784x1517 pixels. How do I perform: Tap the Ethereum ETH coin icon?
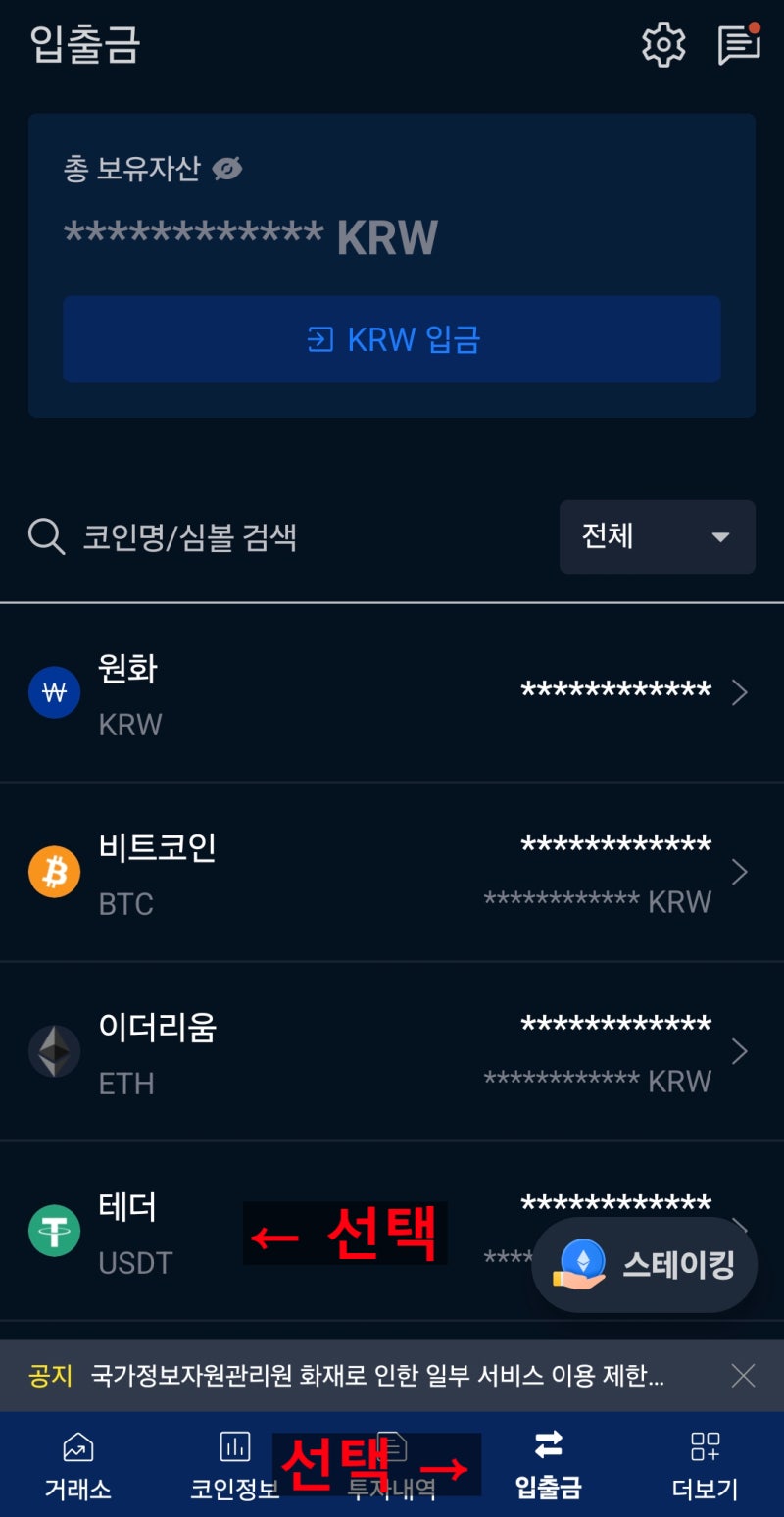54,1051
